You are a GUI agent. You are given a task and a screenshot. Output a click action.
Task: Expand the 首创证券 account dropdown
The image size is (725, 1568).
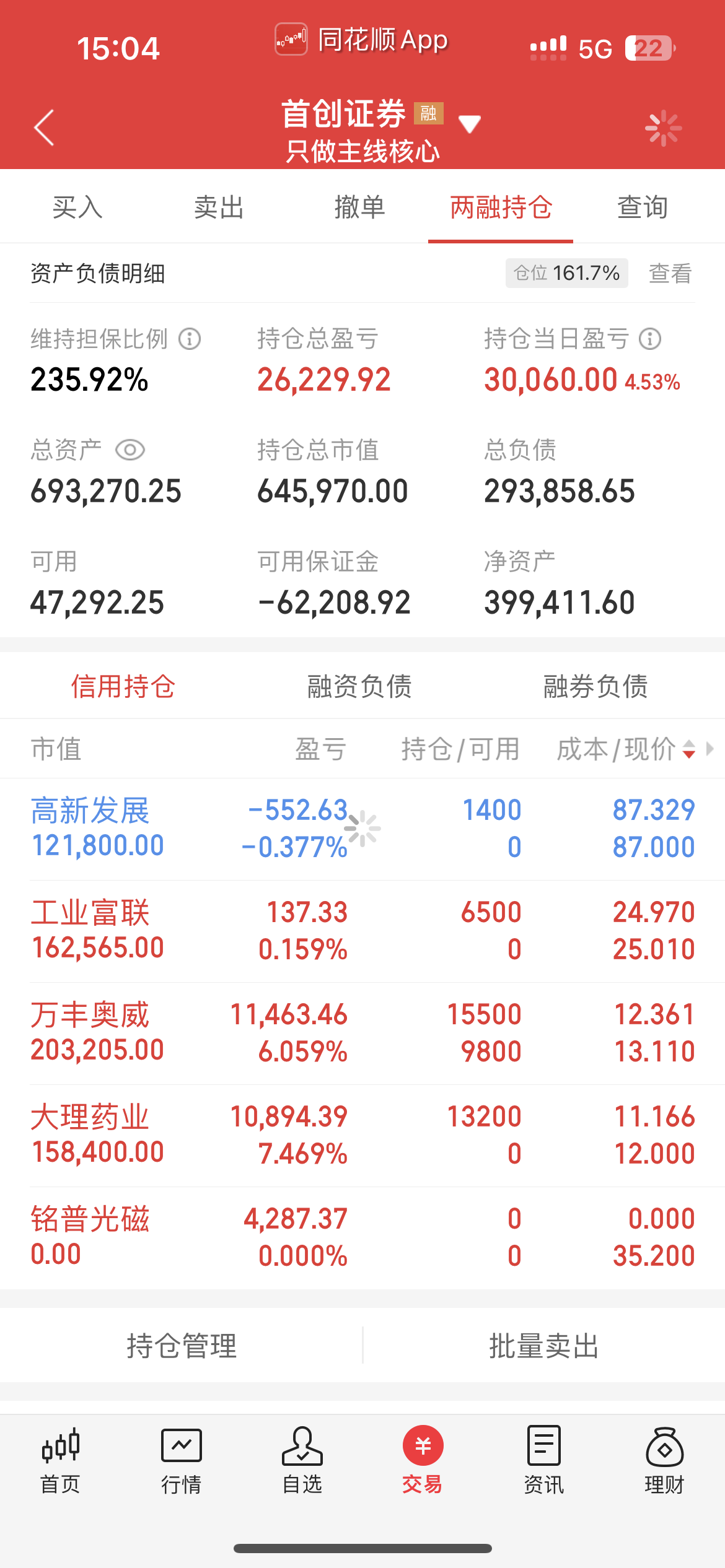(469, 124)
